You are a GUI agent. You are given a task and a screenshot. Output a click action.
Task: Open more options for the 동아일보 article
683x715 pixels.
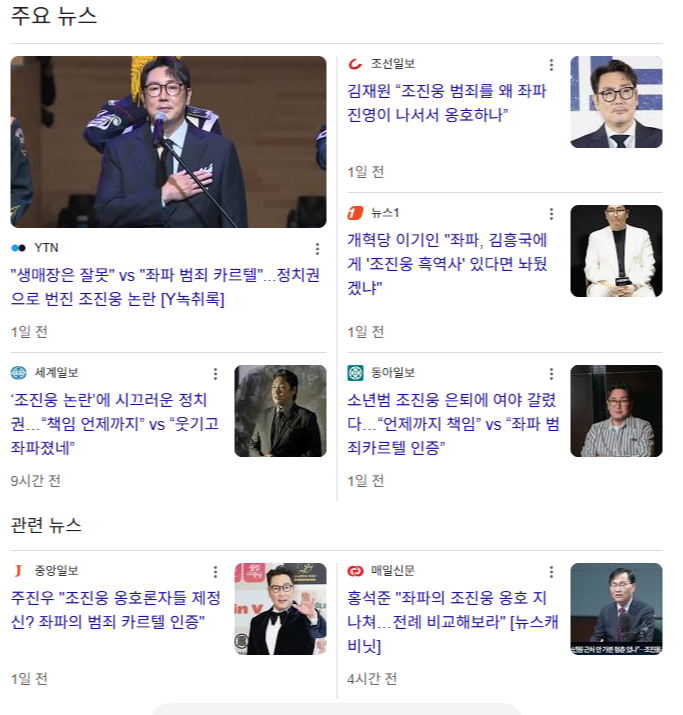550,374
